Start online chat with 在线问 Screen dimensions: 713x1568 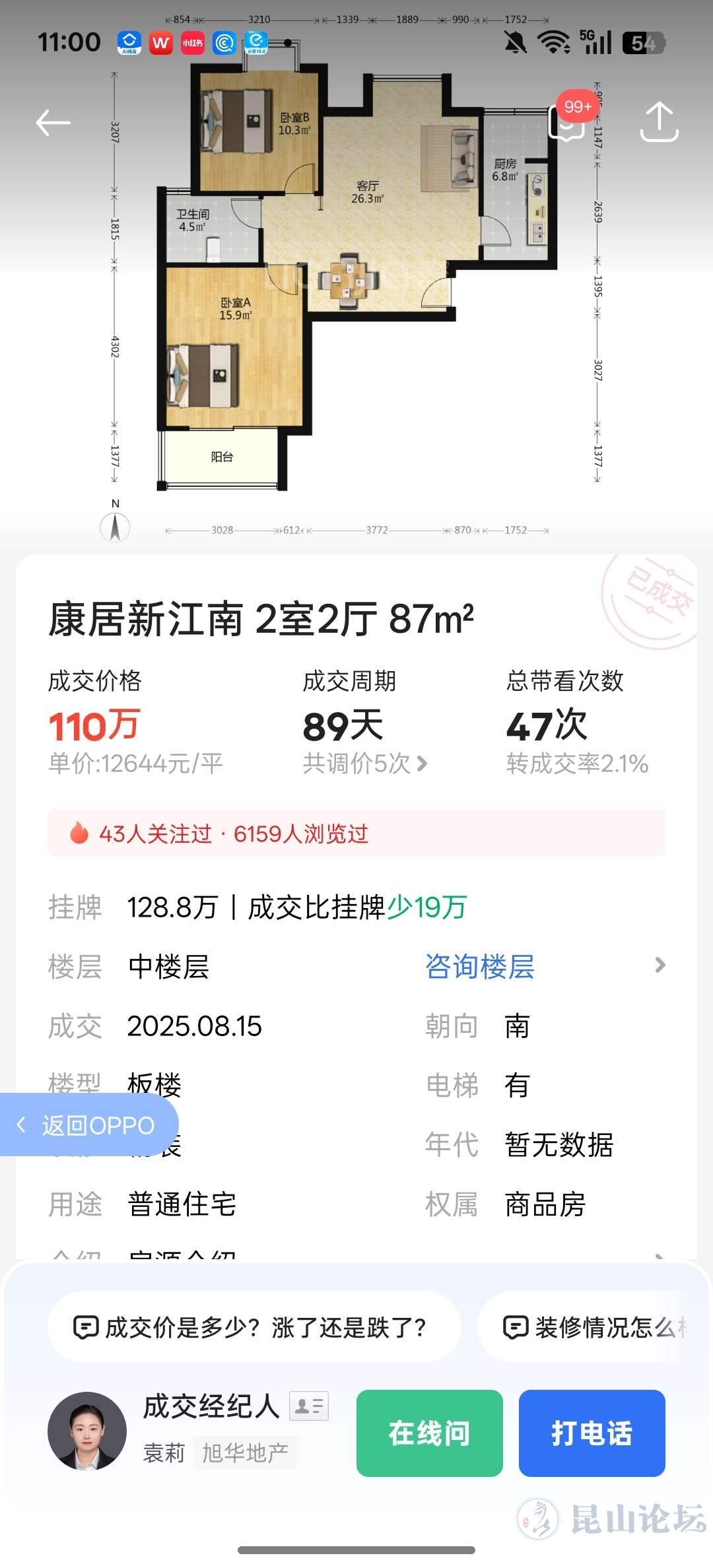429,1433
